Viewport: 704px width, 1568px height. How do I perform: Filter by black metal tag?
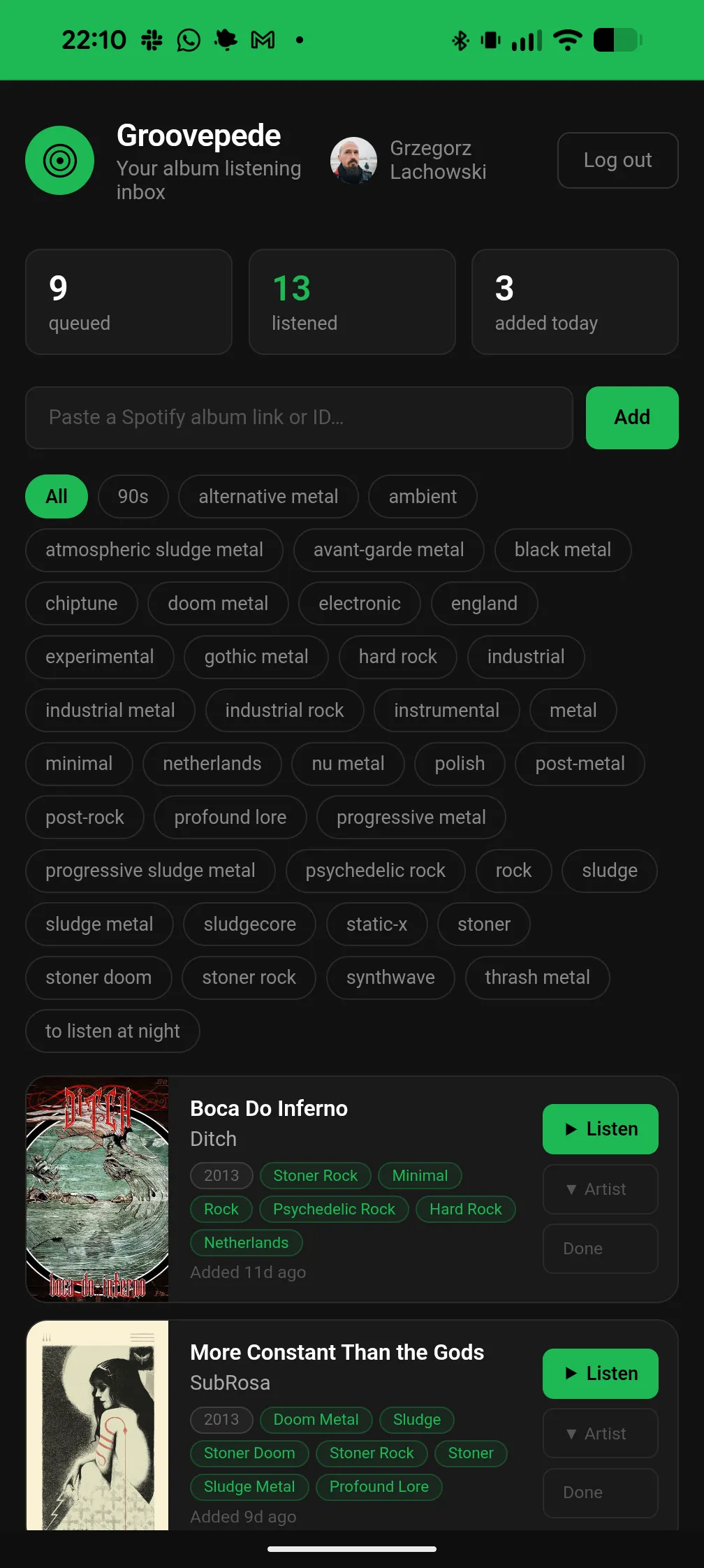pos(562,550)
